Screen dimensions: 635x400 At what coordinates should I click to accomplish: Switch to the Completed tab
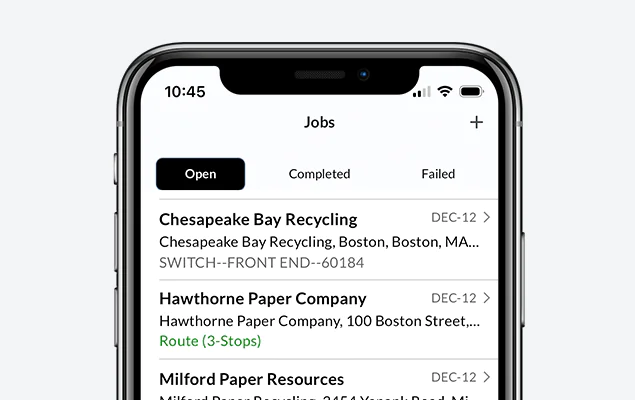click(319, 174)
